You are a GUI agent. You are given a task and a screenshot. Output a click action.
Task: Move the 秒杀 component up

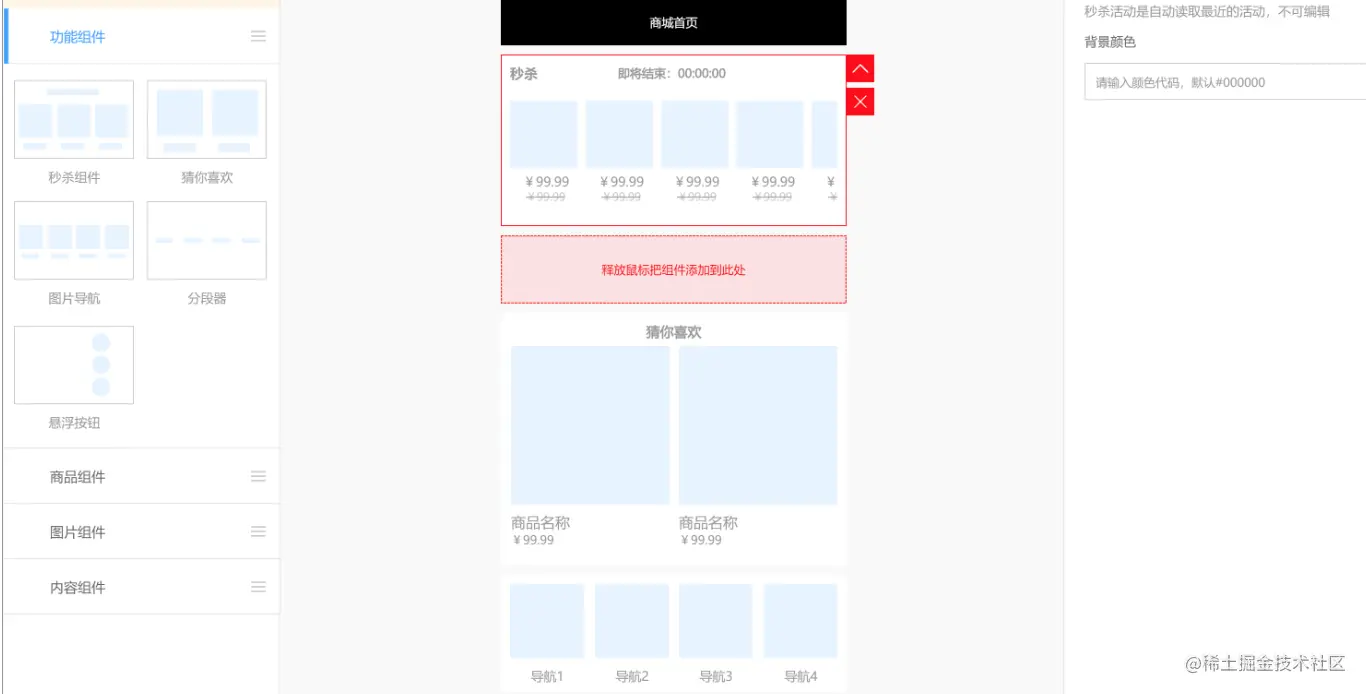click(860, 69)
